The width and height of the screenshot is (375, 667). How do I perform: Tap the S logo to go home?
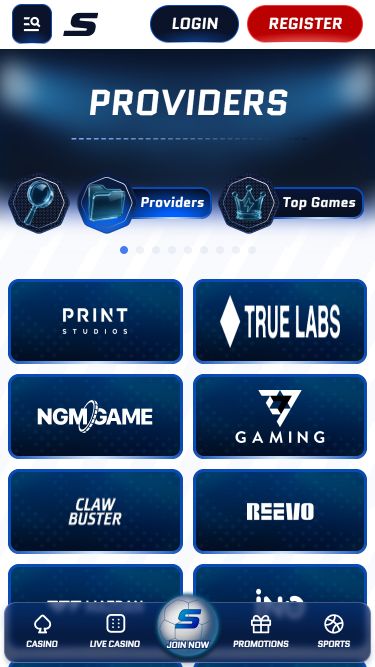81,24
